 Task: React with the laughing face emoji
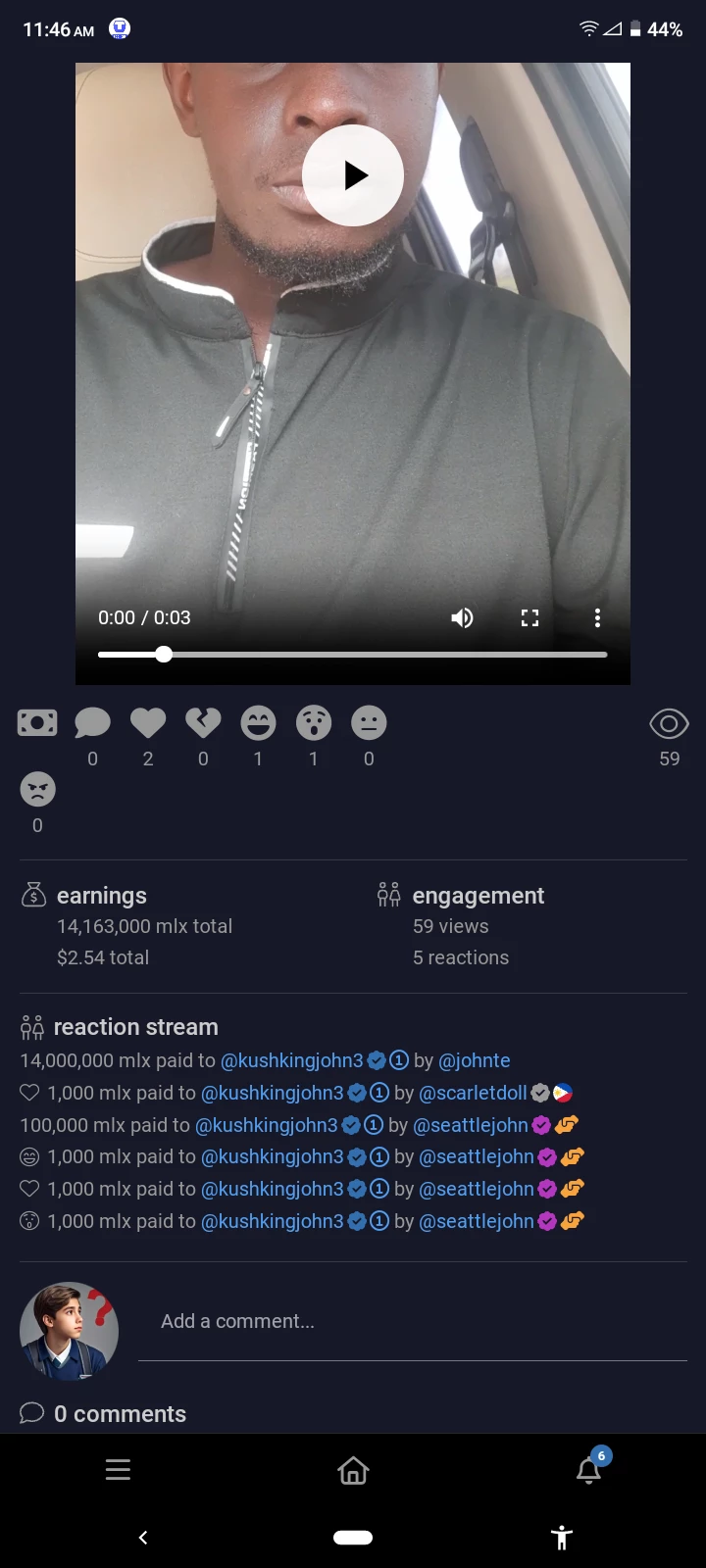(x=259, y=723)
